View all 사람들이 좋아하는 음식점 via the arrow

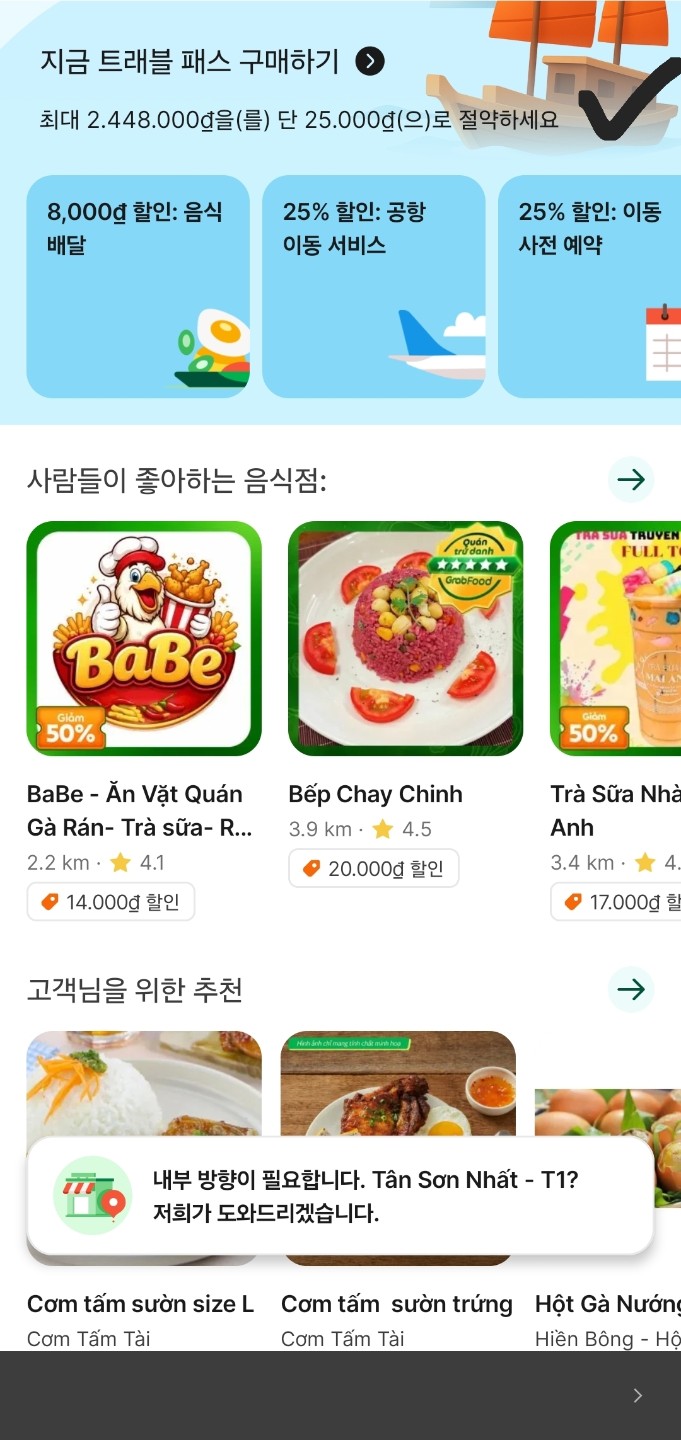(631, 481)
